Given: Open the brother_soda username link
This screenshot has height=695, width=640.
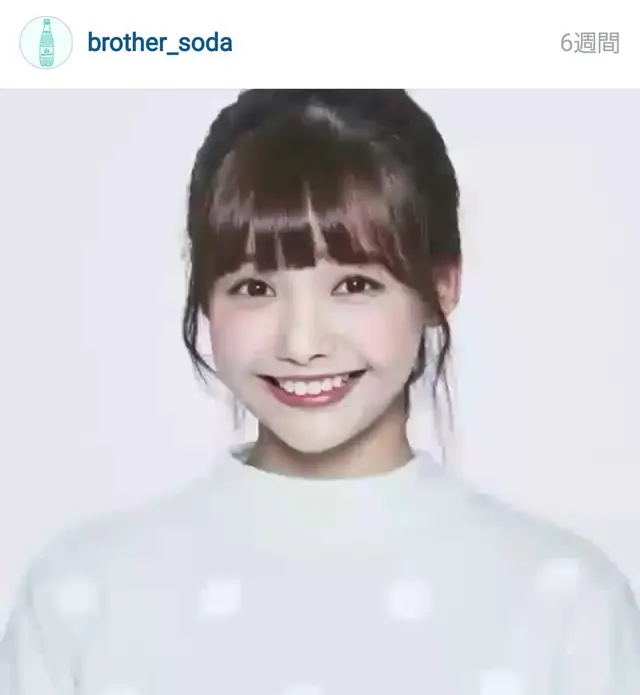Looking at the screenshot, I should tap(160, 43).
